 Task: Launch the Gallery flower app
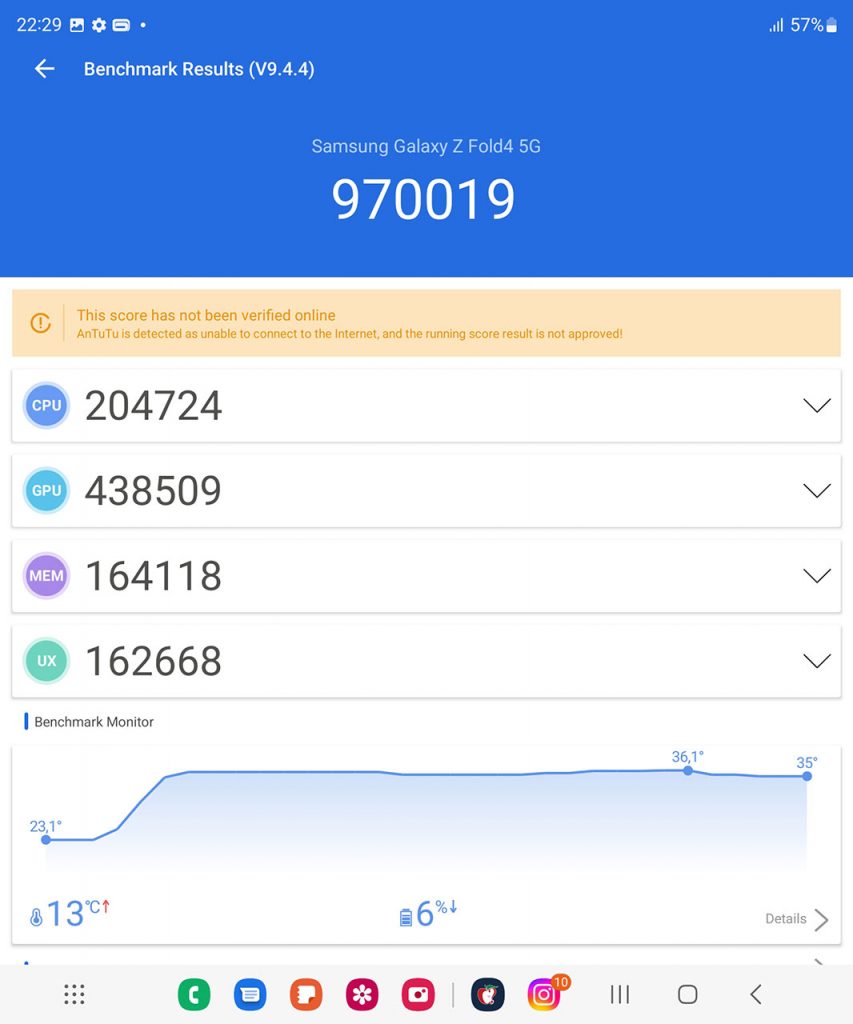[x=362, y=995]
